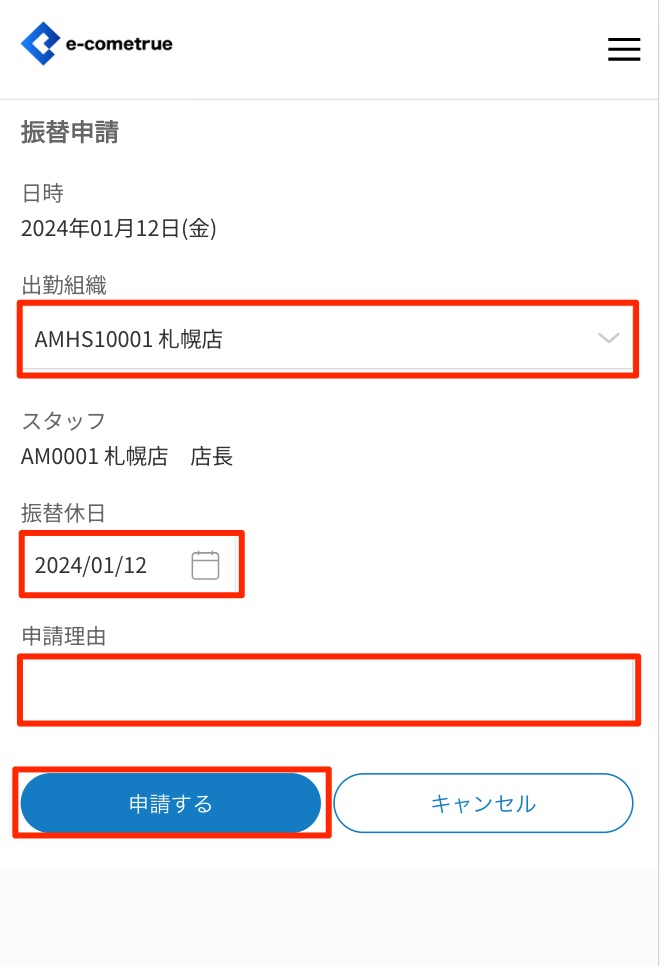Open the hamburger menu
Image resolution: width=660 pixels, height=966 pixels.
624,49
